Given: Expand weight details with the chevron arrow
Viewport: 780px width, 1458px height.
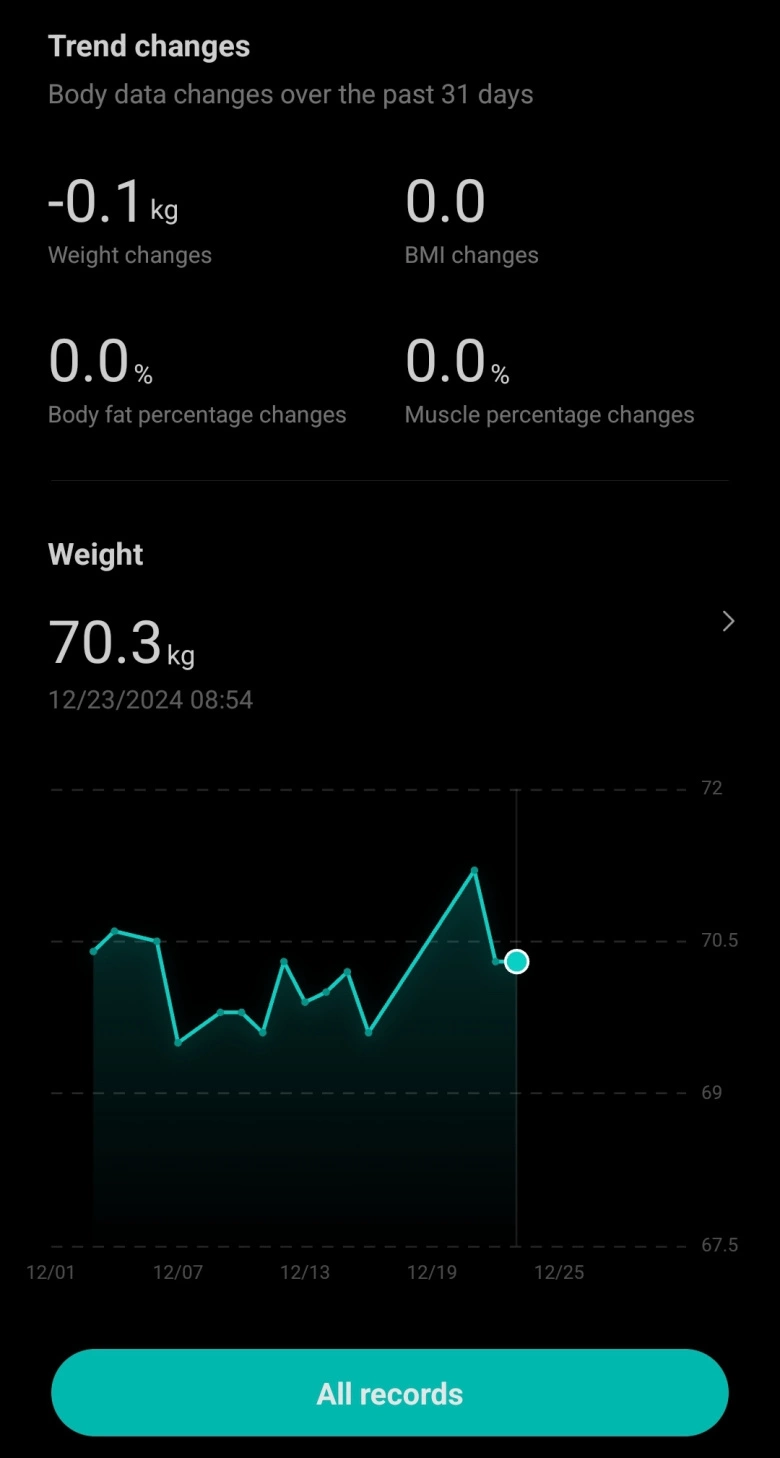Looking at the screenshot, I should 728,622.
